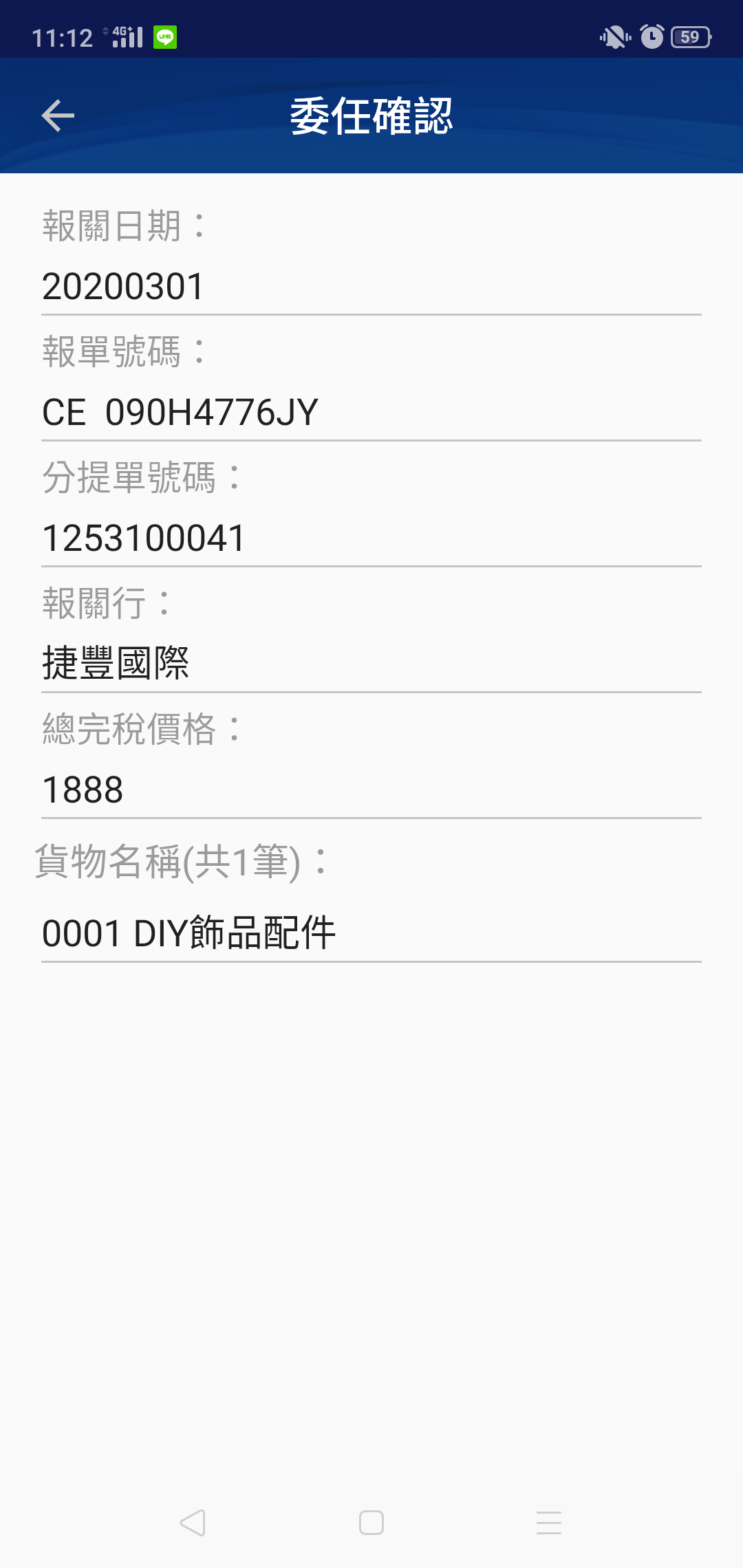This screenshot has width=743, height=1568.
Task: Select the 報關行 field 捷豐國際
Action: point(371,664)
